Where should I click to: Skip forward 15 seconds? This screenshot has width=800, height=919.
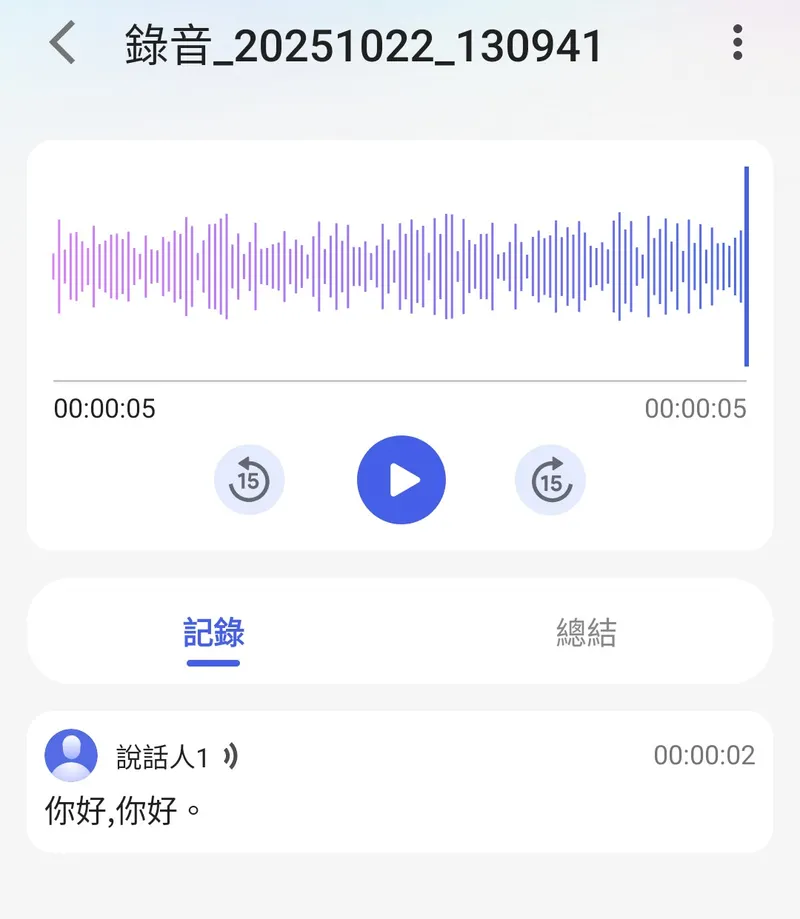click(550, 480)
